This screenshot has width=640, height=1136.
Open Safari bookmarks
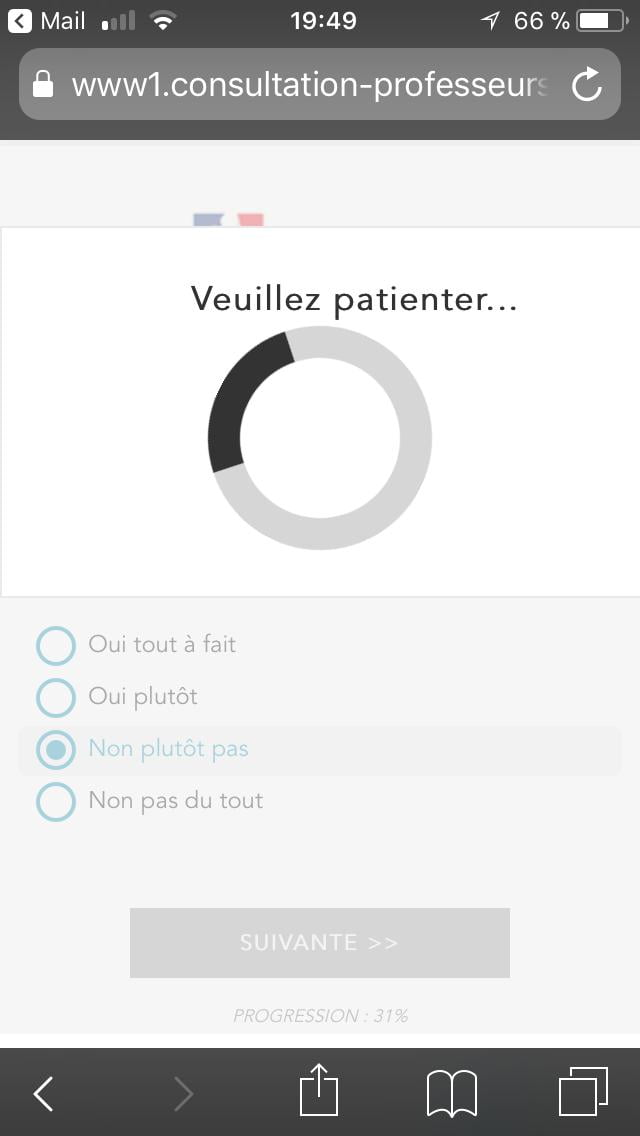452,1093
